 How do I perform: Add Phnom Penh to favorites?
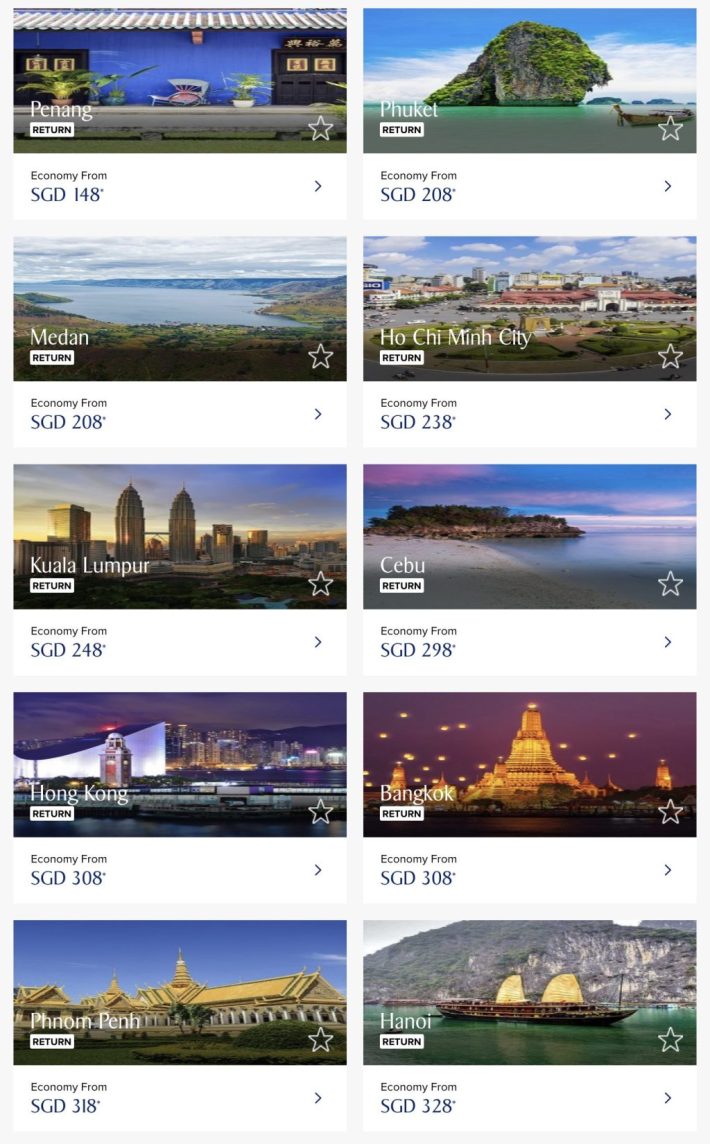(x=320, y=1040)
